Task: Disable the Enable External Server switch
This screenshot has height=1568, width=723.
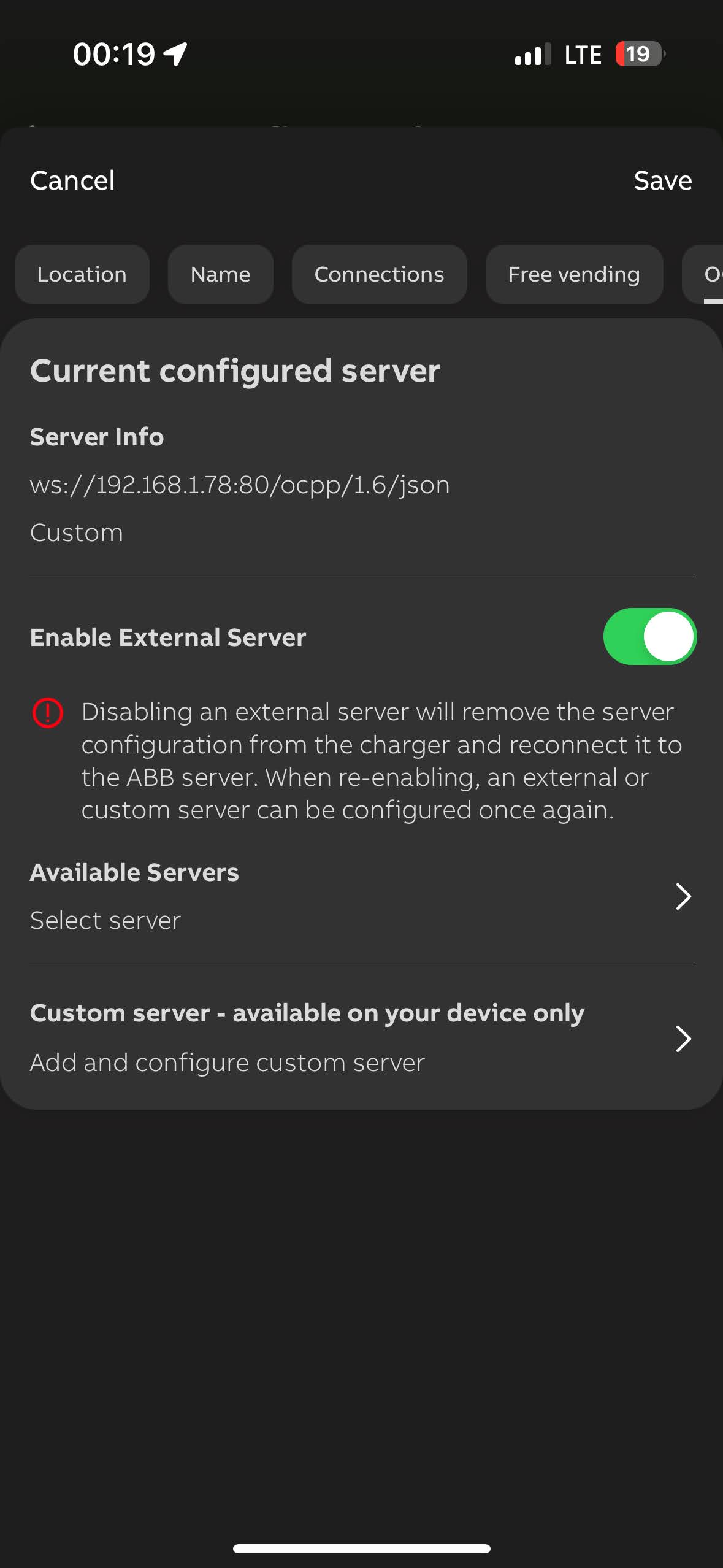Action: point(649,636)
